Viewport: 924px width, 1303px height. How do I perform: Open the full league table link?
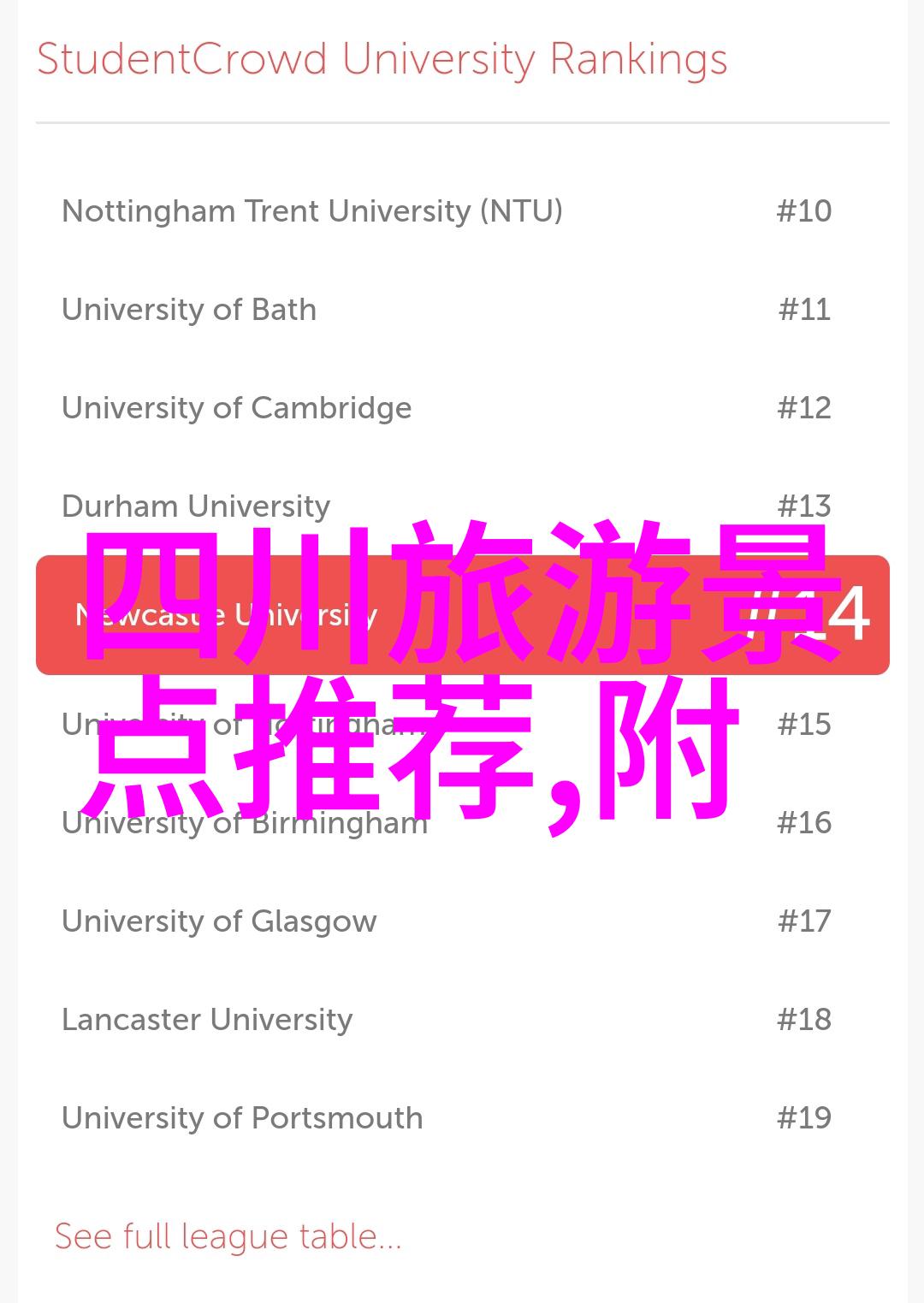(228, 1236)
